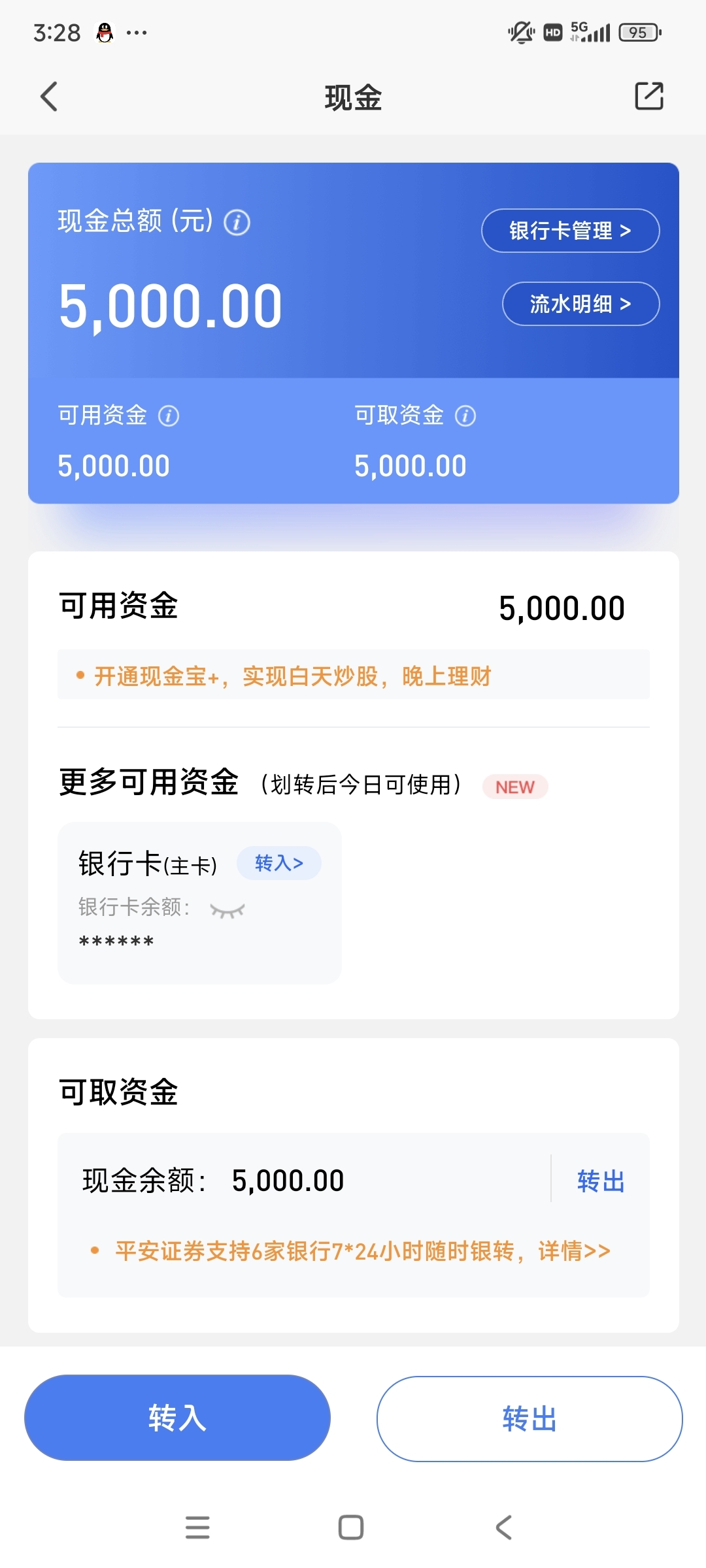Tap the info icon beside 现金总额
Screen dimensions: 706x1568
click(237, 223)
